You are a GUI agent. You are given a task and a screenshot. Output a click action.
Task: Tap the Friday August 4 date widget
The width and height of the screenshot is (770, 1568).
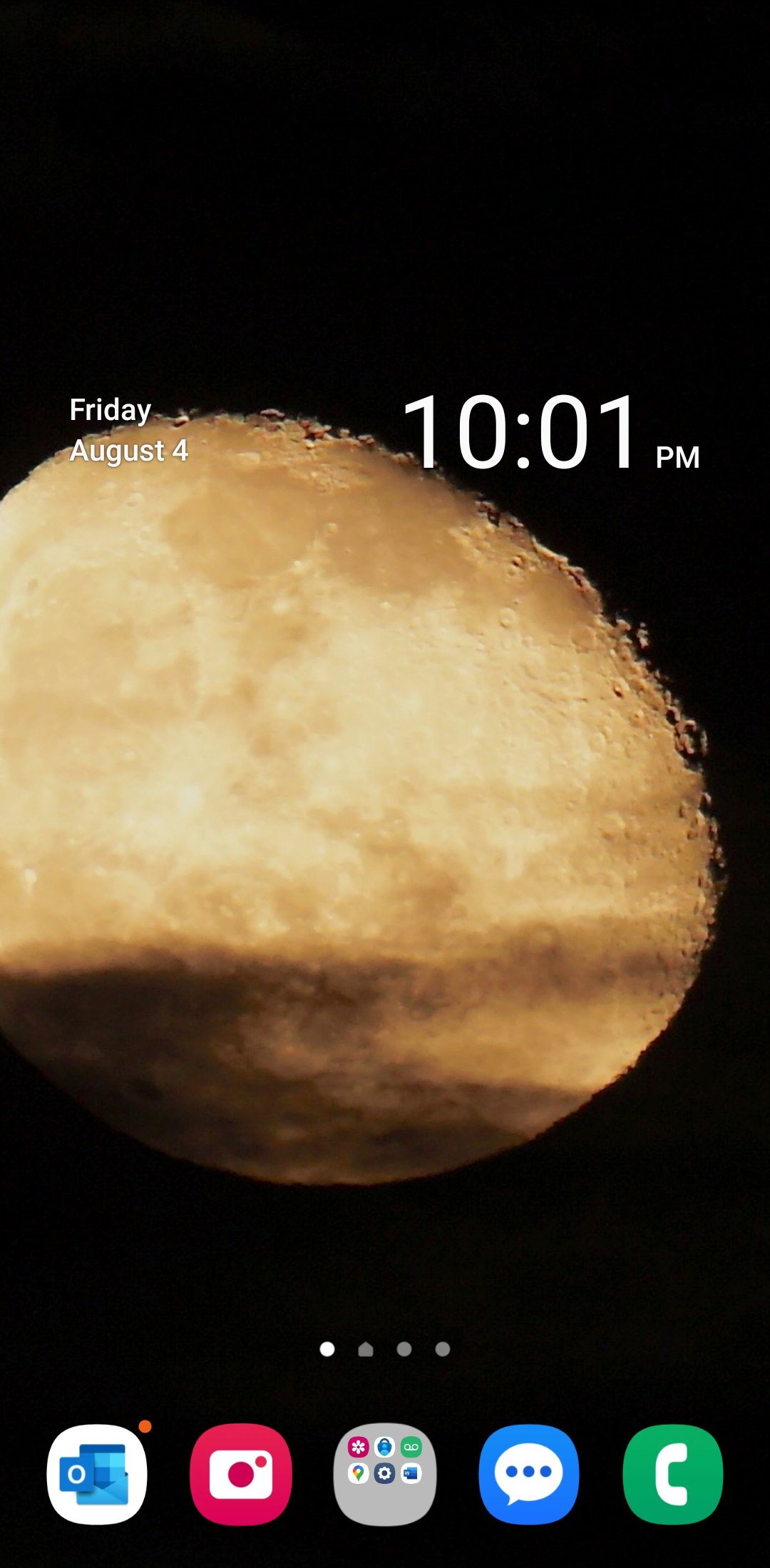click(128, 430)
